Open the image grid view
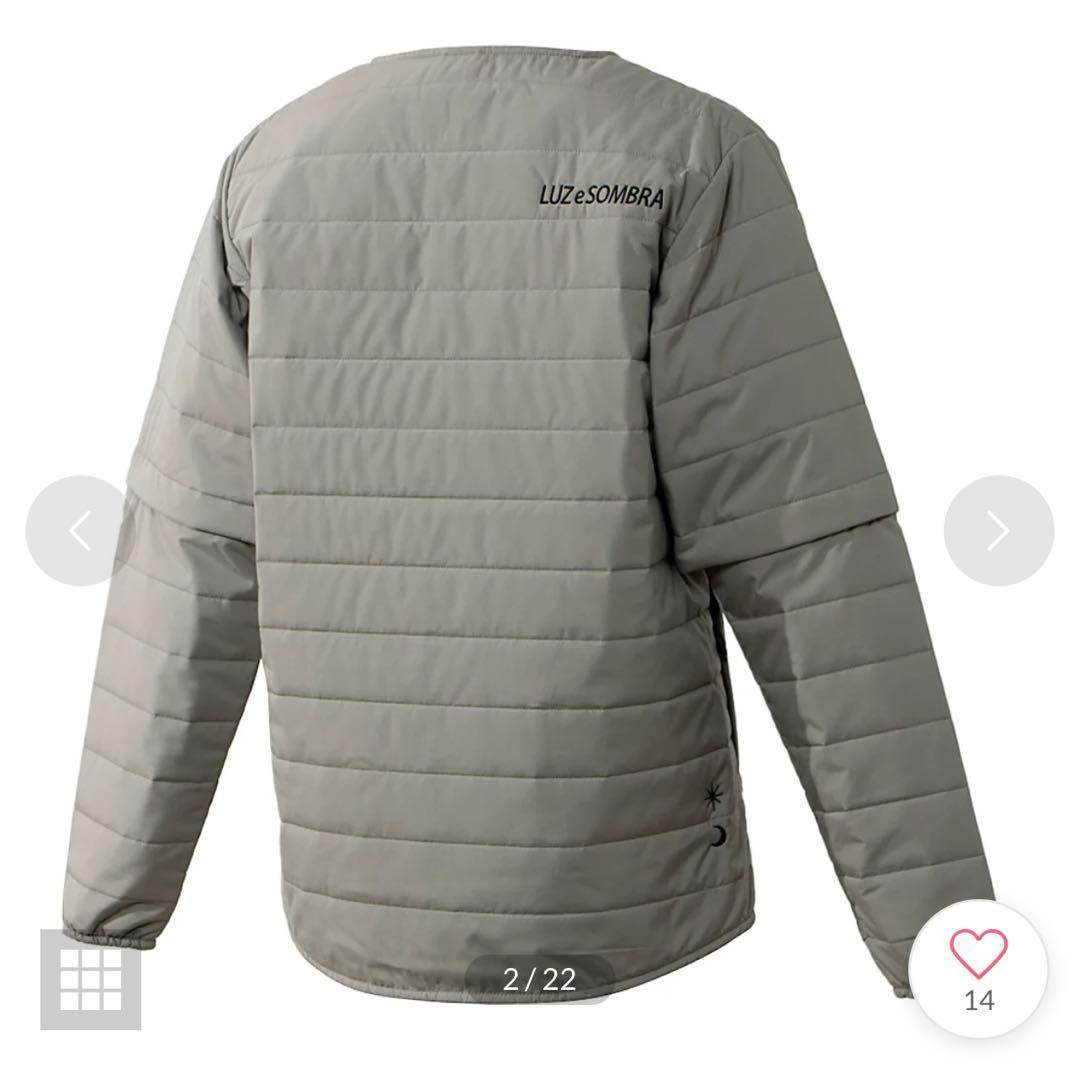The width and height of the screenshot is (1080, 1080). tap(90, 979)
